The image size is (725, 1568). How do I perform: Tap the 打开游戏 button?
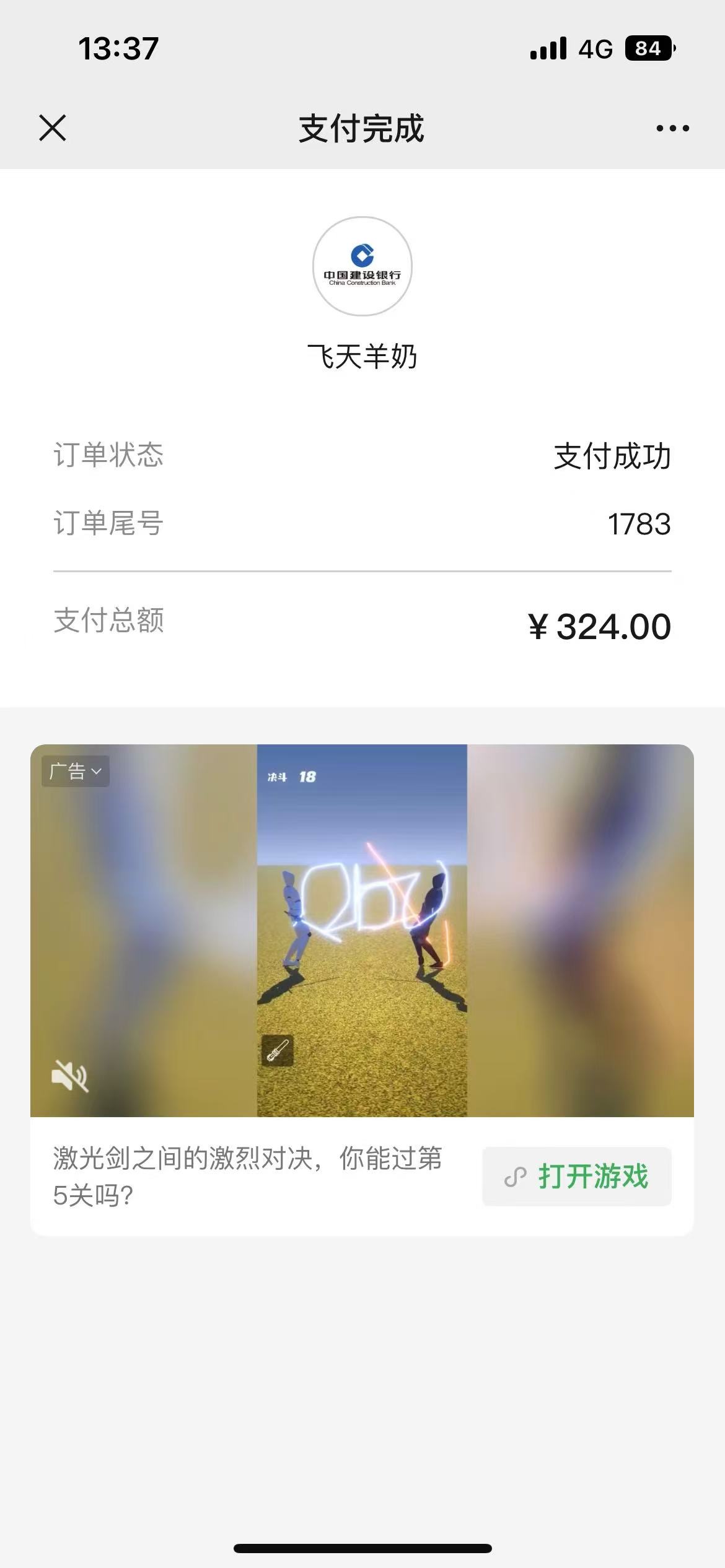576,1177
